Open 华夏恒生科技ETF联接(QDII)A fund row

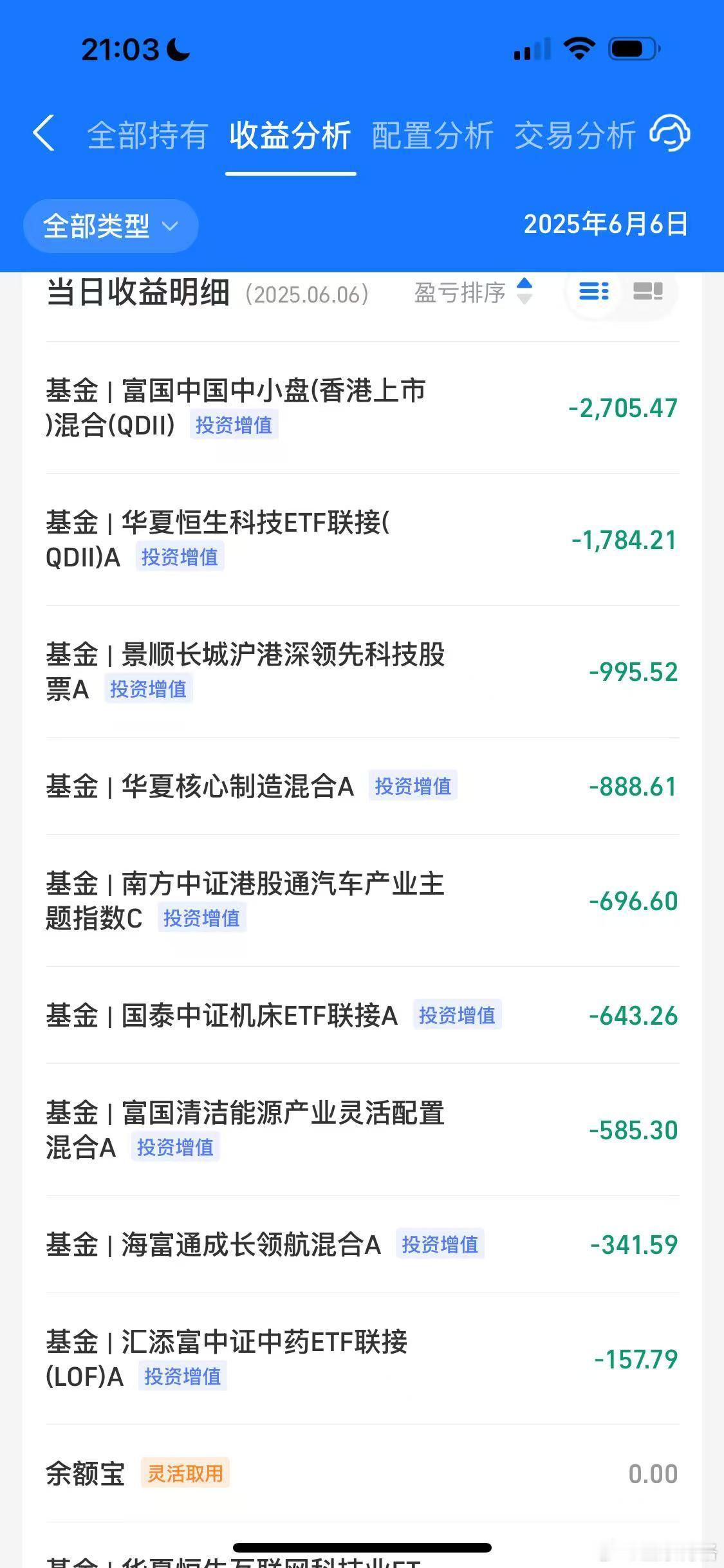coord(362,540)
